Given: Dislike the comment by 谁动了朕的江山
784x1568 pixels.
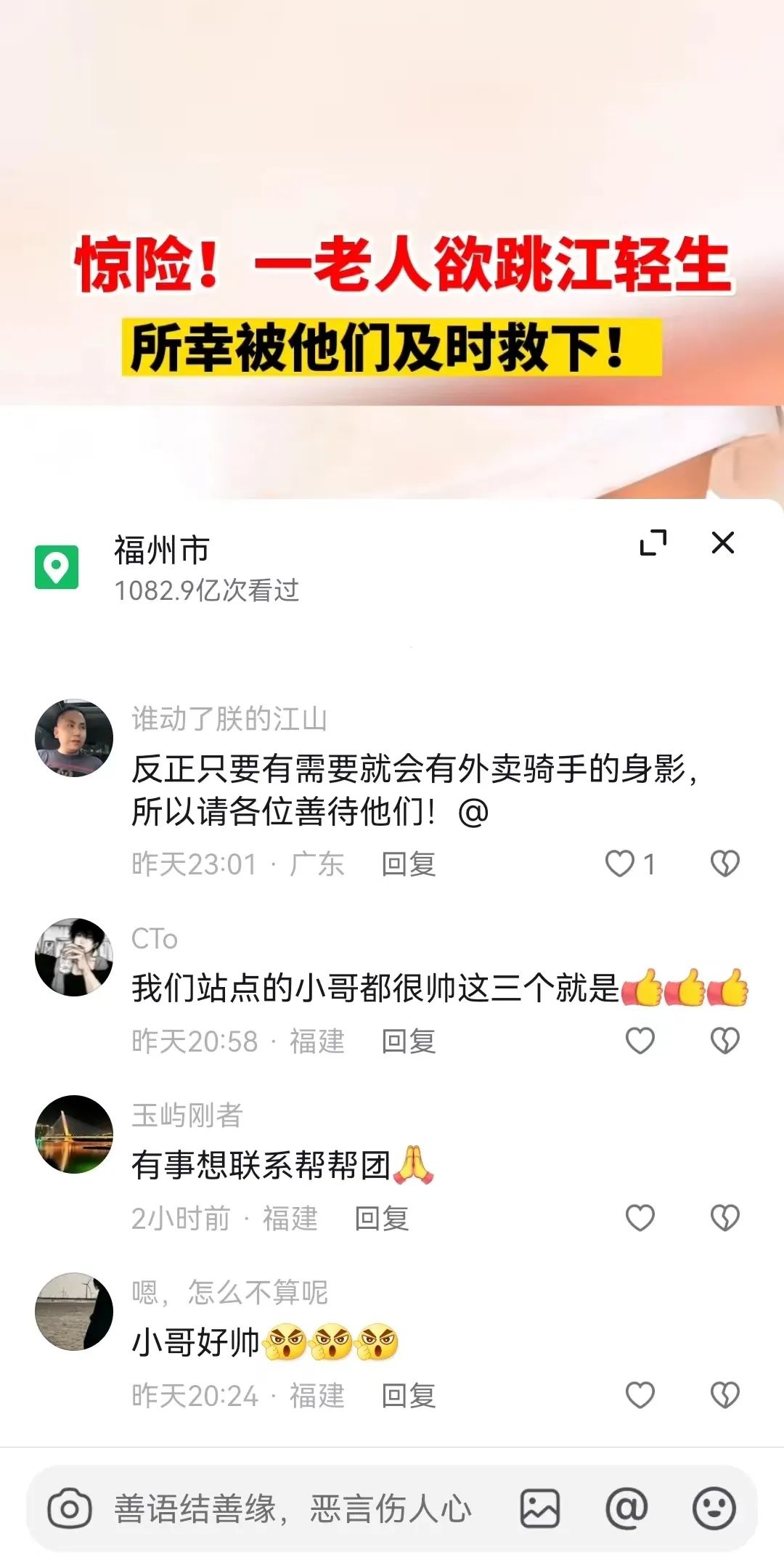Looking at the screenshot, I should (x=724, y=864).
